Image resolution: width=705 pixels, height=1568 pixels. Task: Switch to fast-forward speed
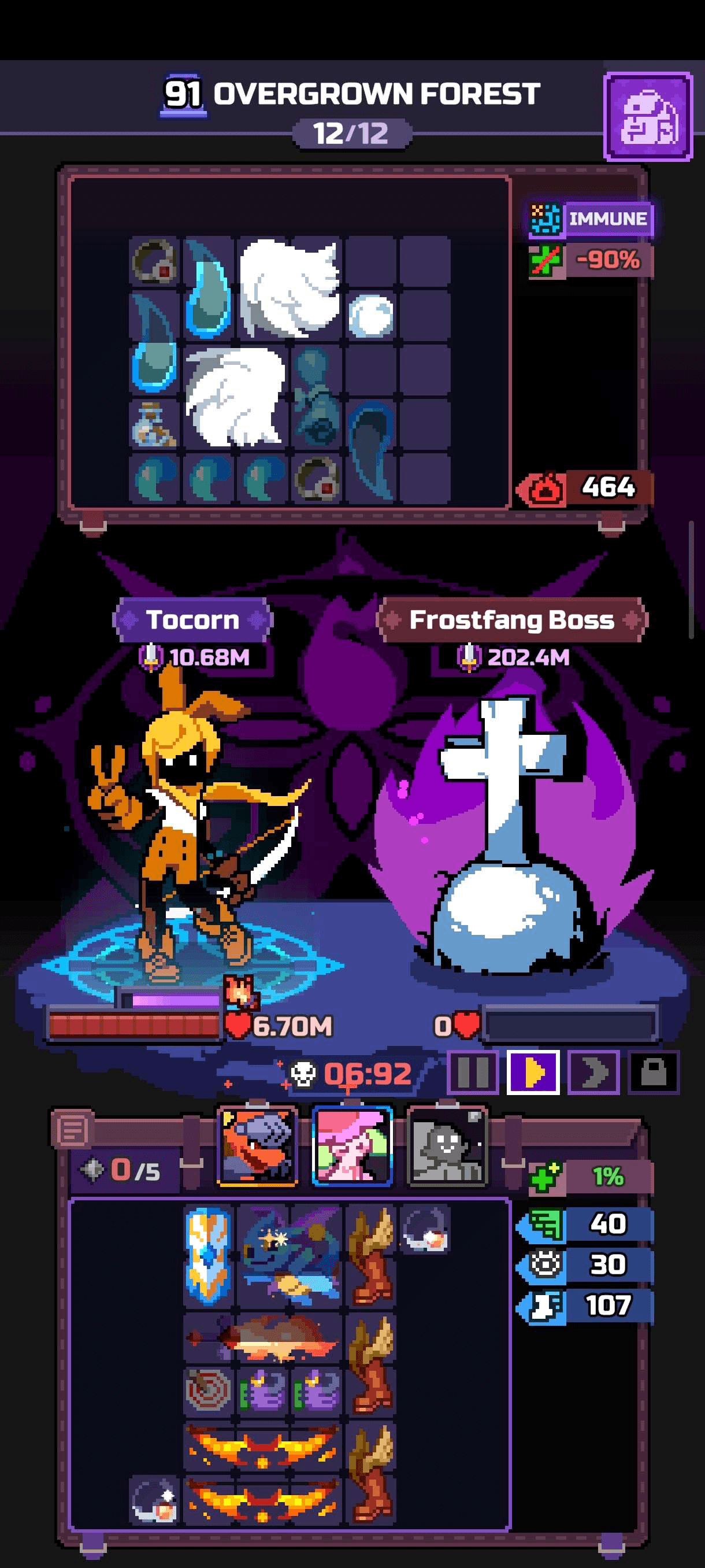click(593, 1072)
